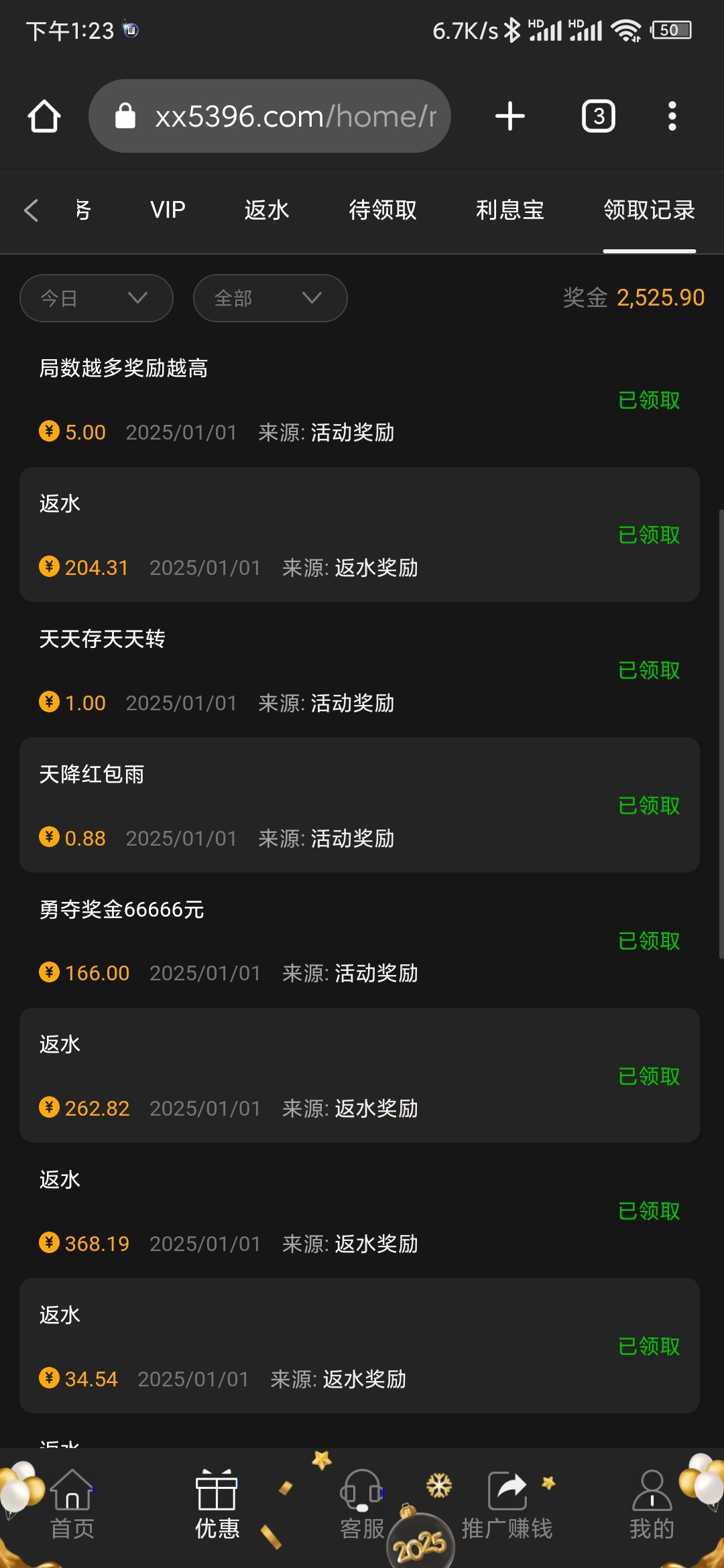Open 推广赚钱 in bottom navigation
Viewport: 724px width, 1568px height.
[507, 1505]
